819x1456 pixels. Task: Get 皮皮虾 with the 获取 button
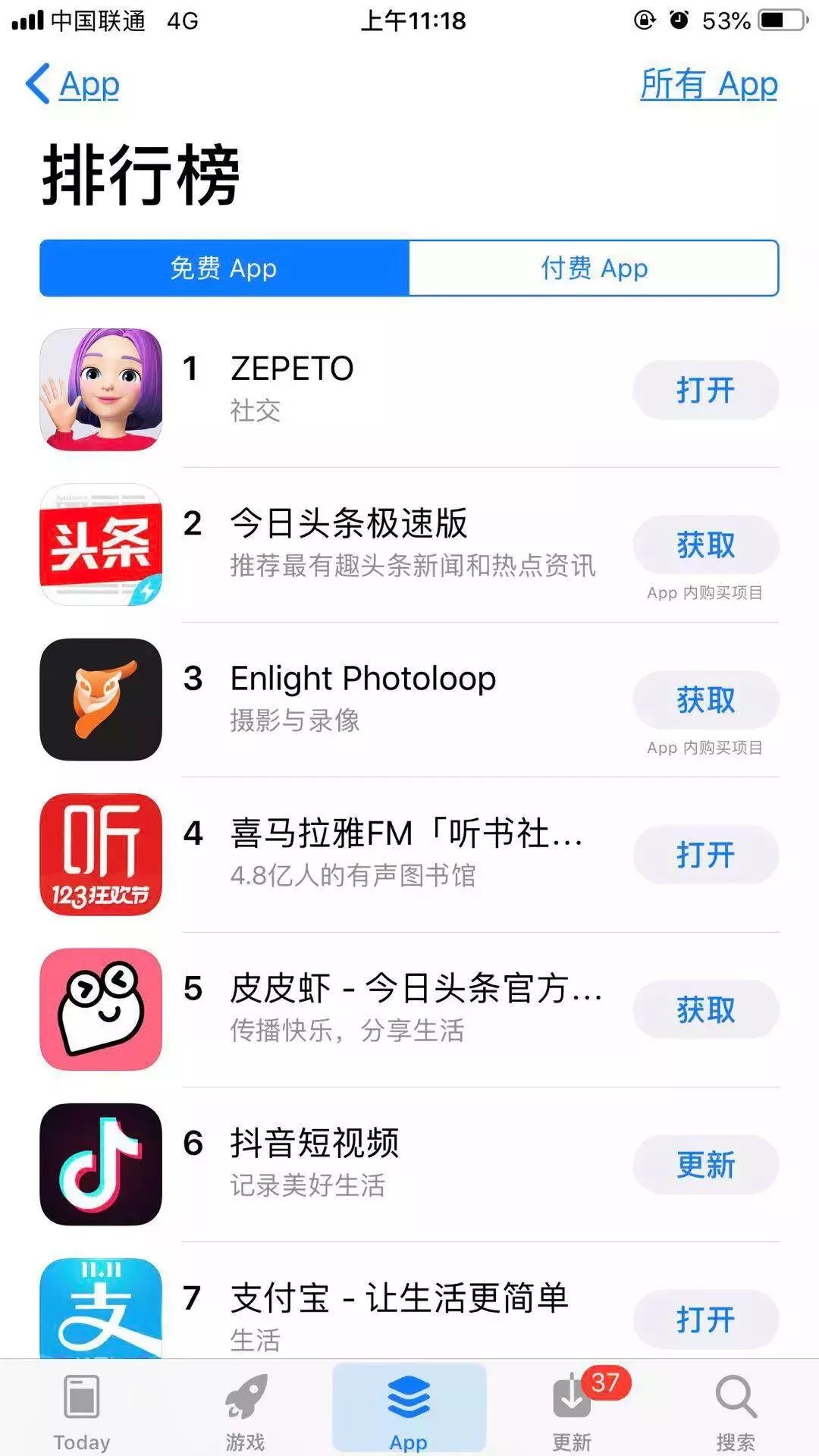coord(705,1010)
